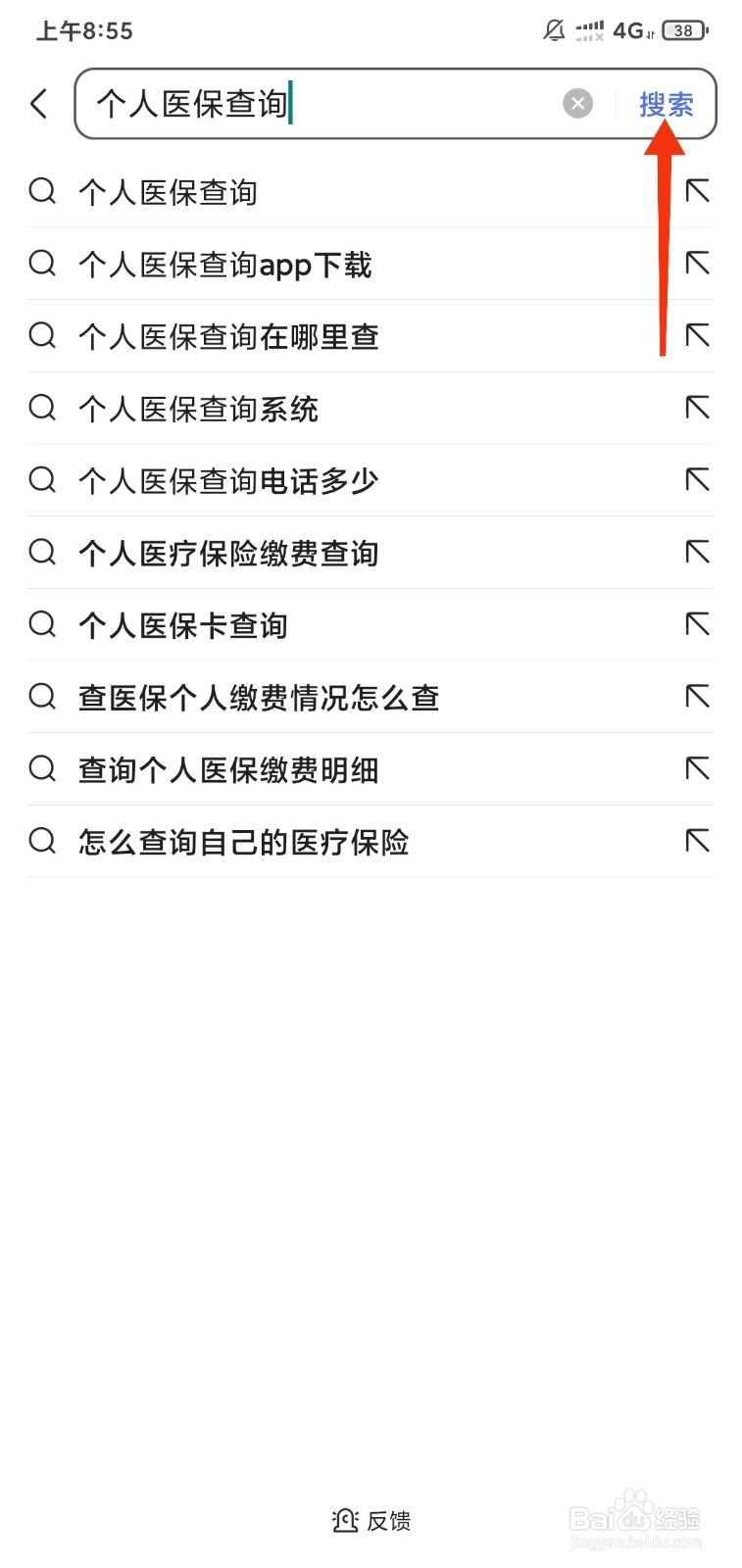Tap the search icon next to 怎么查询自己的医疗保险
The width and height of the screenshot is (742, 1568).
tap(41, 842)
